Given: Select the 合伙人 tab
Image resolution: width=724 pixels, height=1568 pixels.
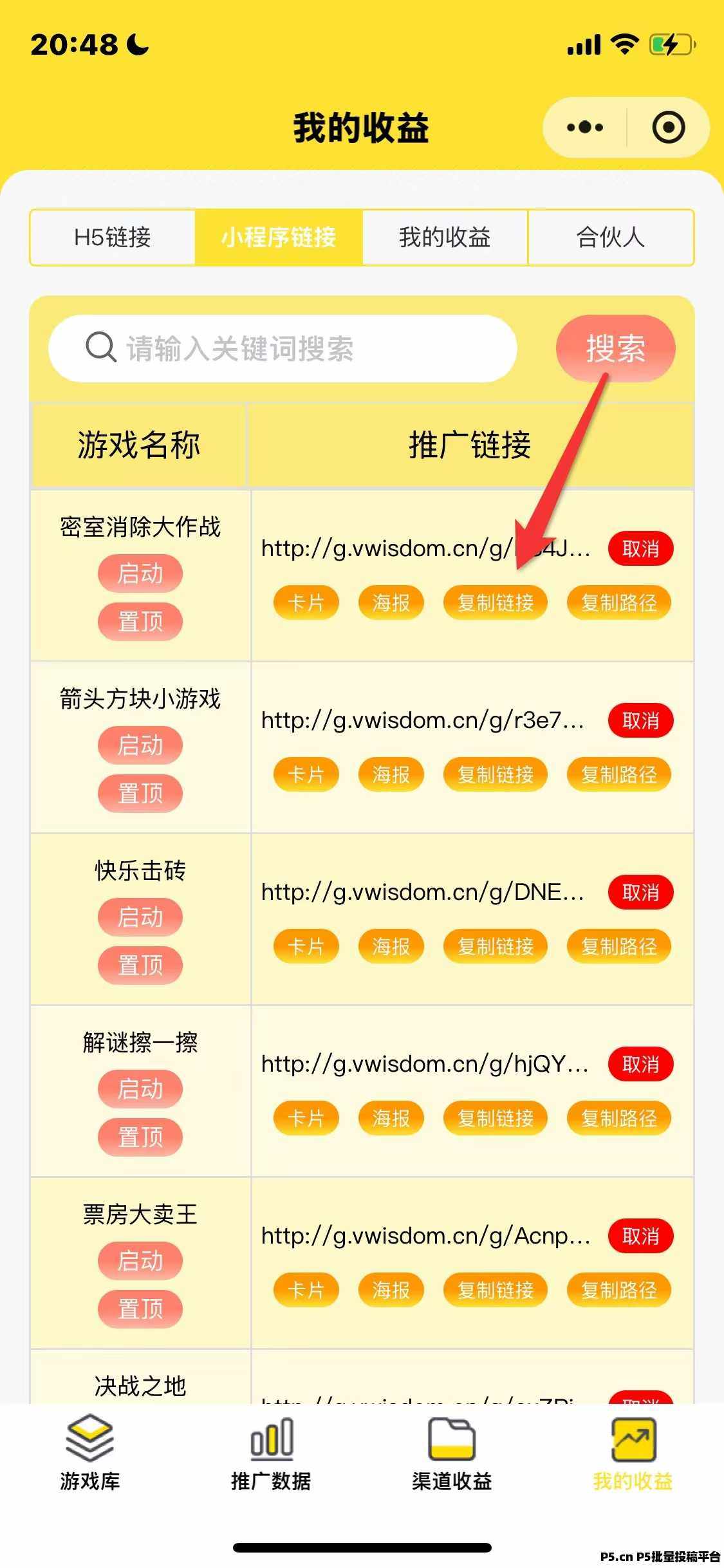Looking at the screenshot, I should [611, 238].
